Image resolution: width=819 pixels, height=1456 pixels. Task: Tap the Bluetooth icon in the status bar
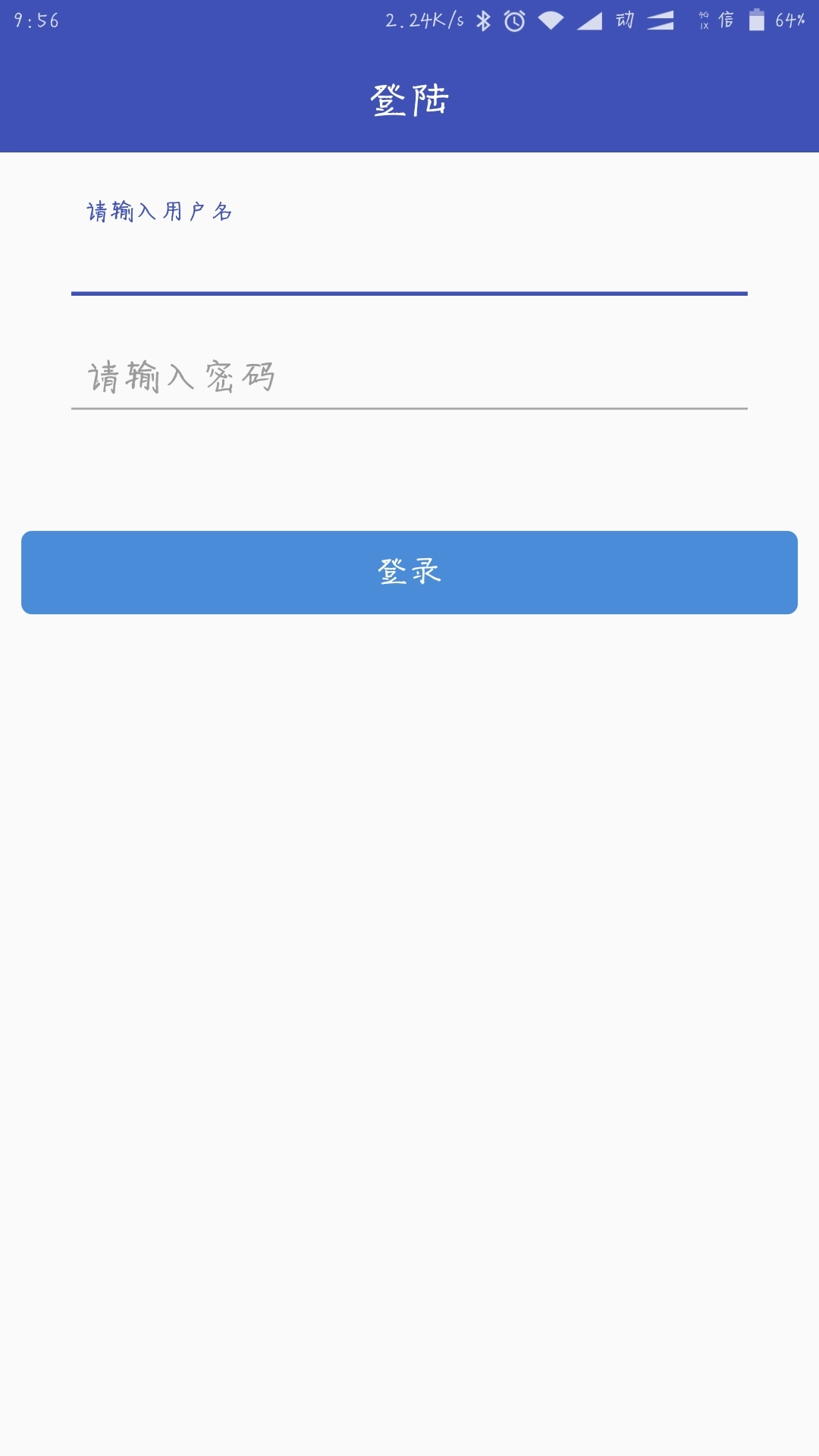click(x=482, y=19)
